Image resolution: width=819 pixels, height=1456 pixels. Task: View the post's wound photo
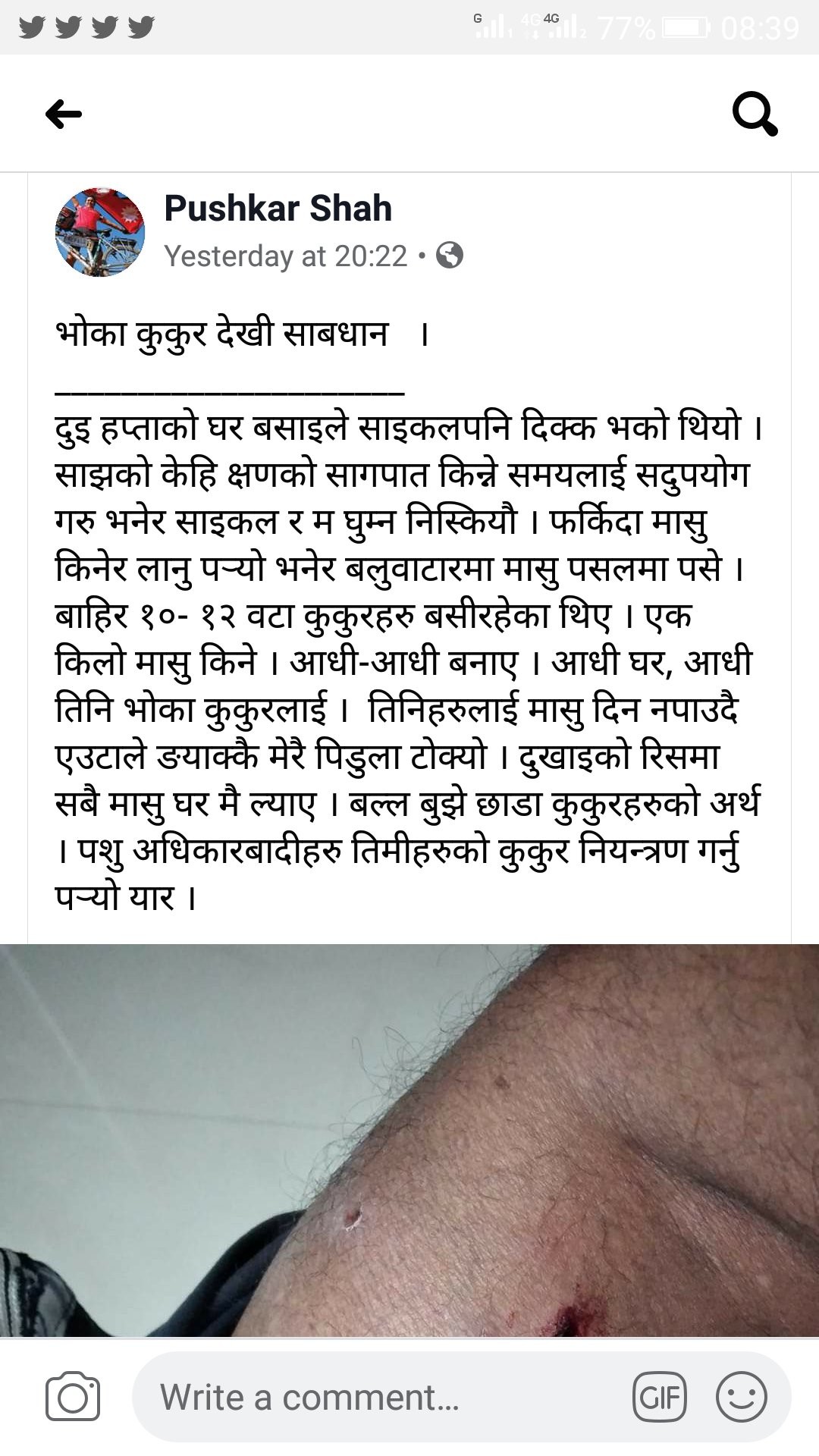(409, 1139)
